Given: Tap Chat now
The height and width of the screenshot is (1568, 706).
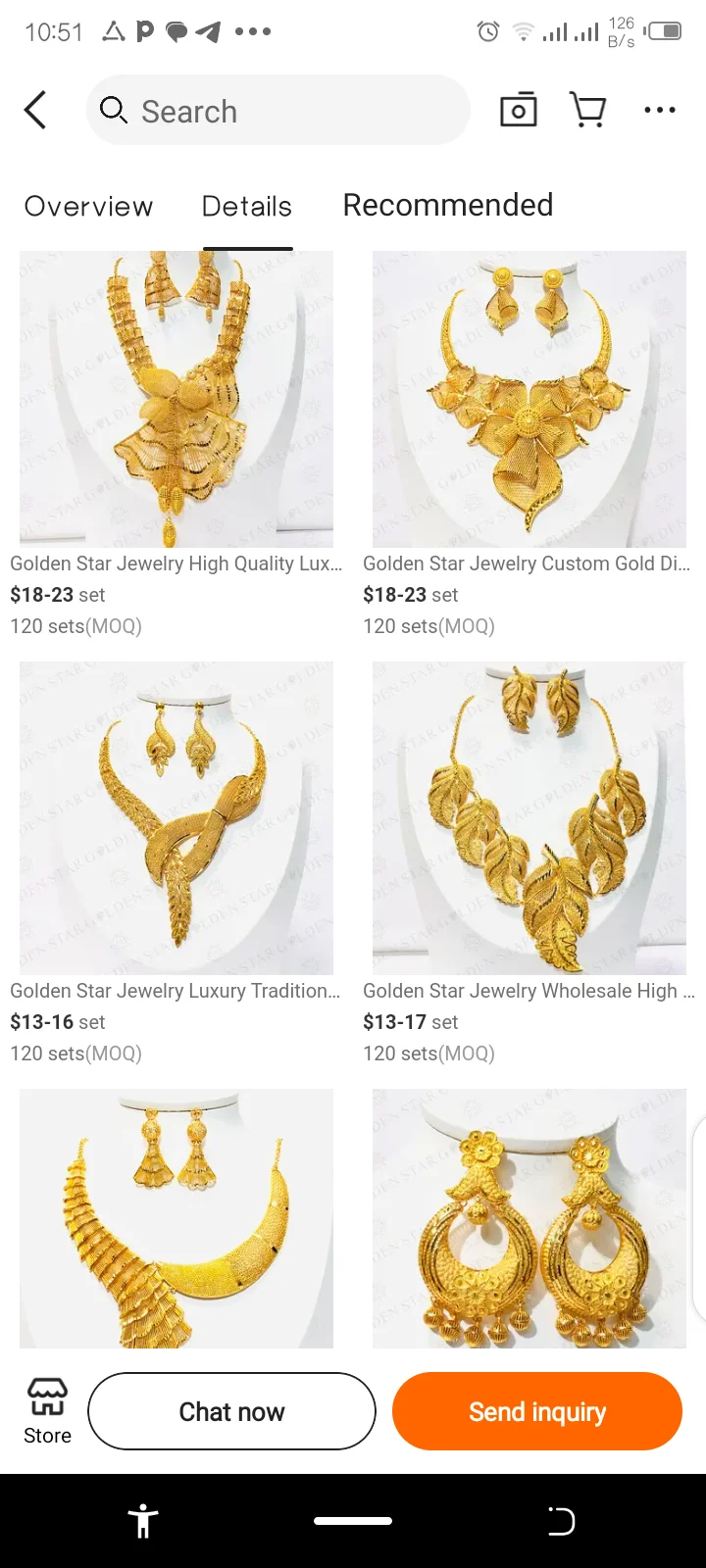Looking at the screenshot, I should (231, 1411).
